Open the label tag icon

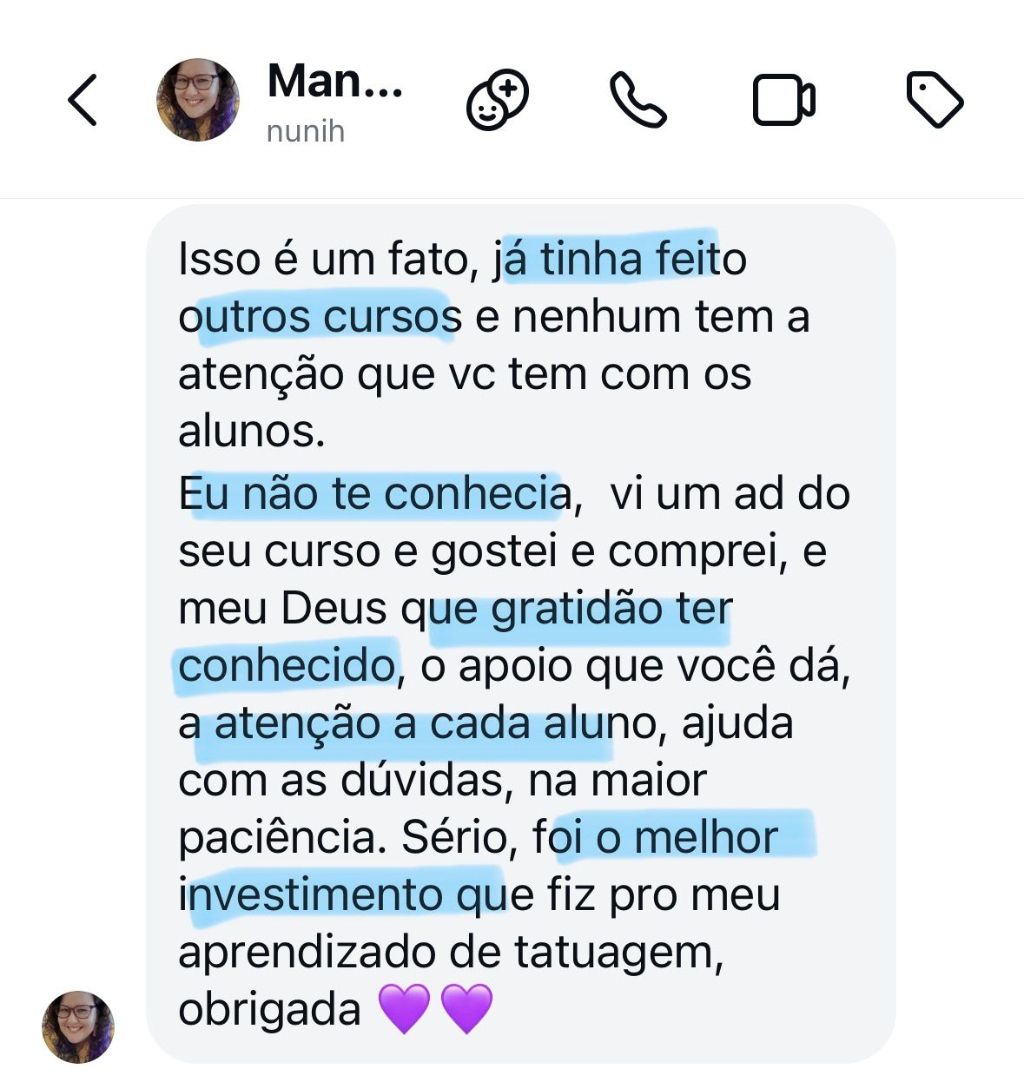[x=934, y=100]
